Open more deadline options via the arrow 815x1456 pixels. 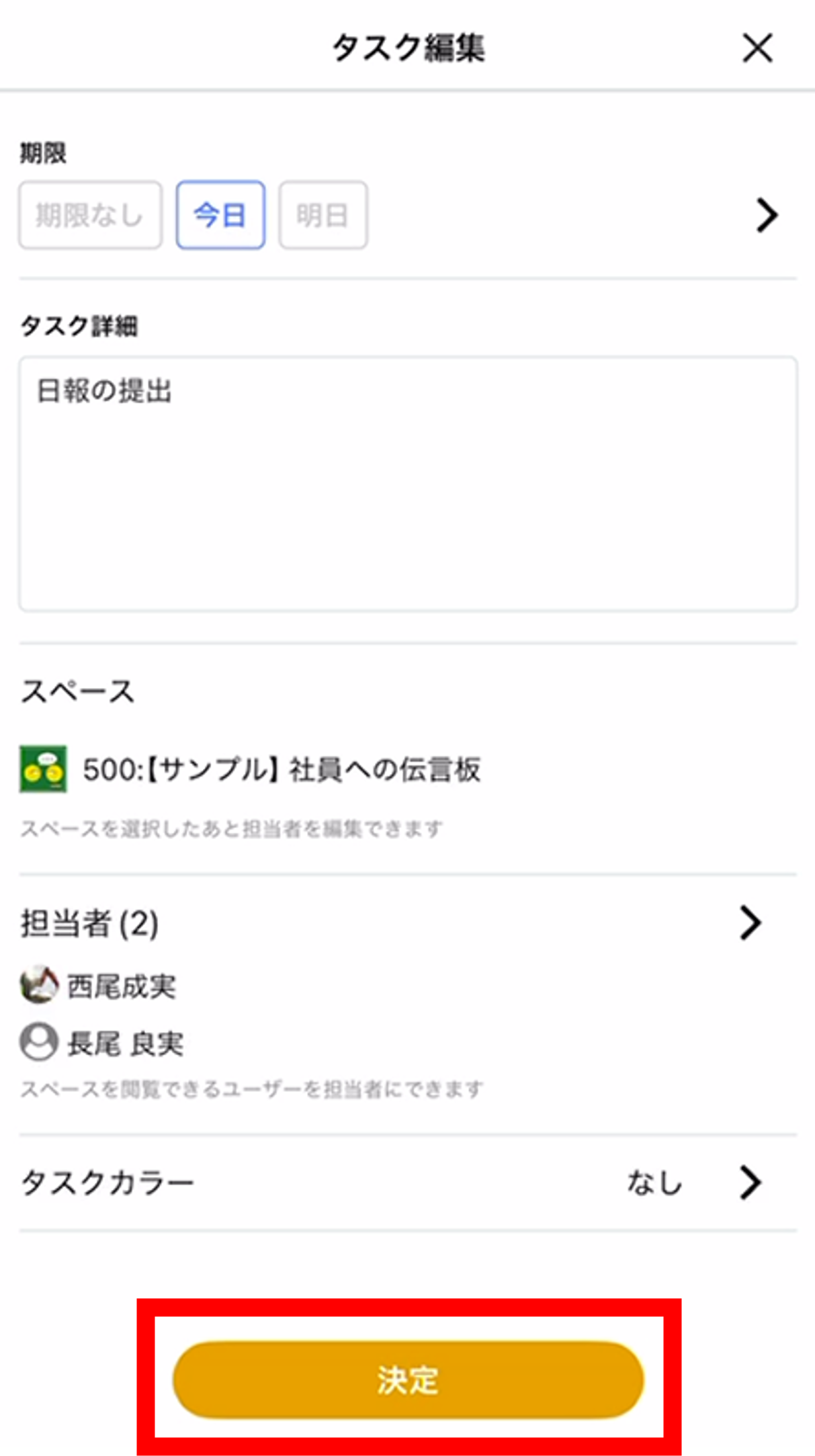click(767, 215)
